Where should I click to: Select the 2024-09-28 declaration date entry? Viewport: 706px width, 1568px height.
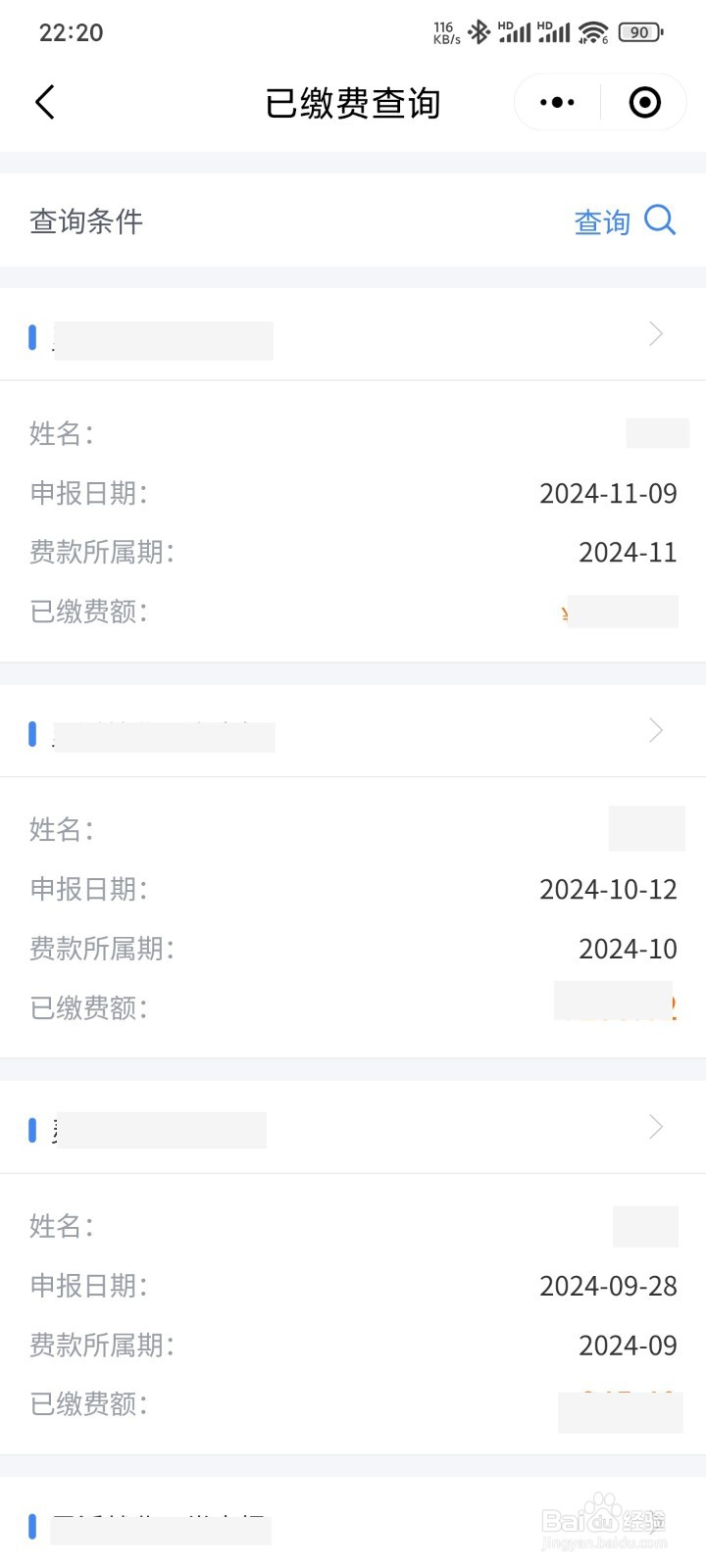click(x=608, y=1285)
